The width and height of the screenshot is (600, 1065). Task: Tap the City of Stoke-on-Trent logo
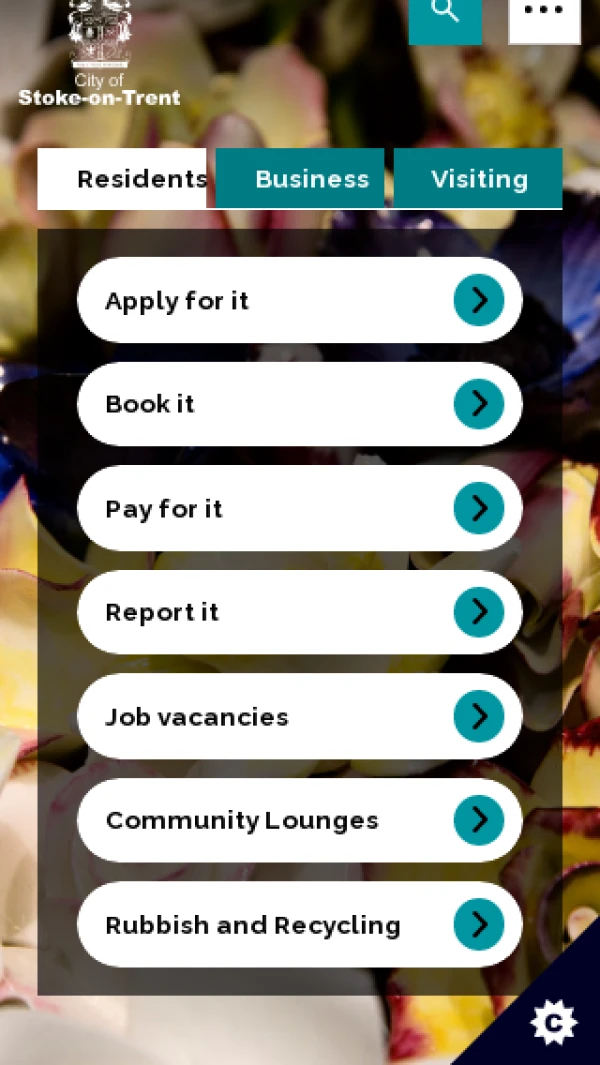point(99,55)
